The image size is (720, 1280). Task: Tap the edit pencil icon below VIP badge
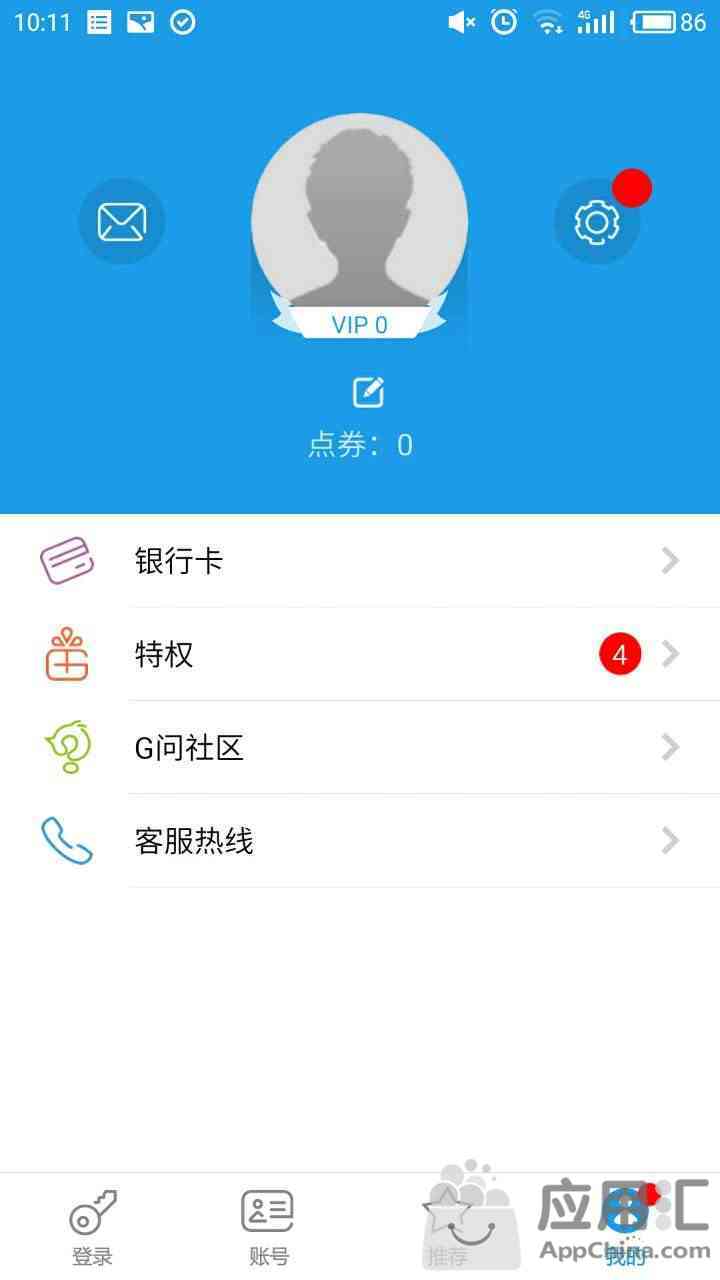[x=369, y=392]
